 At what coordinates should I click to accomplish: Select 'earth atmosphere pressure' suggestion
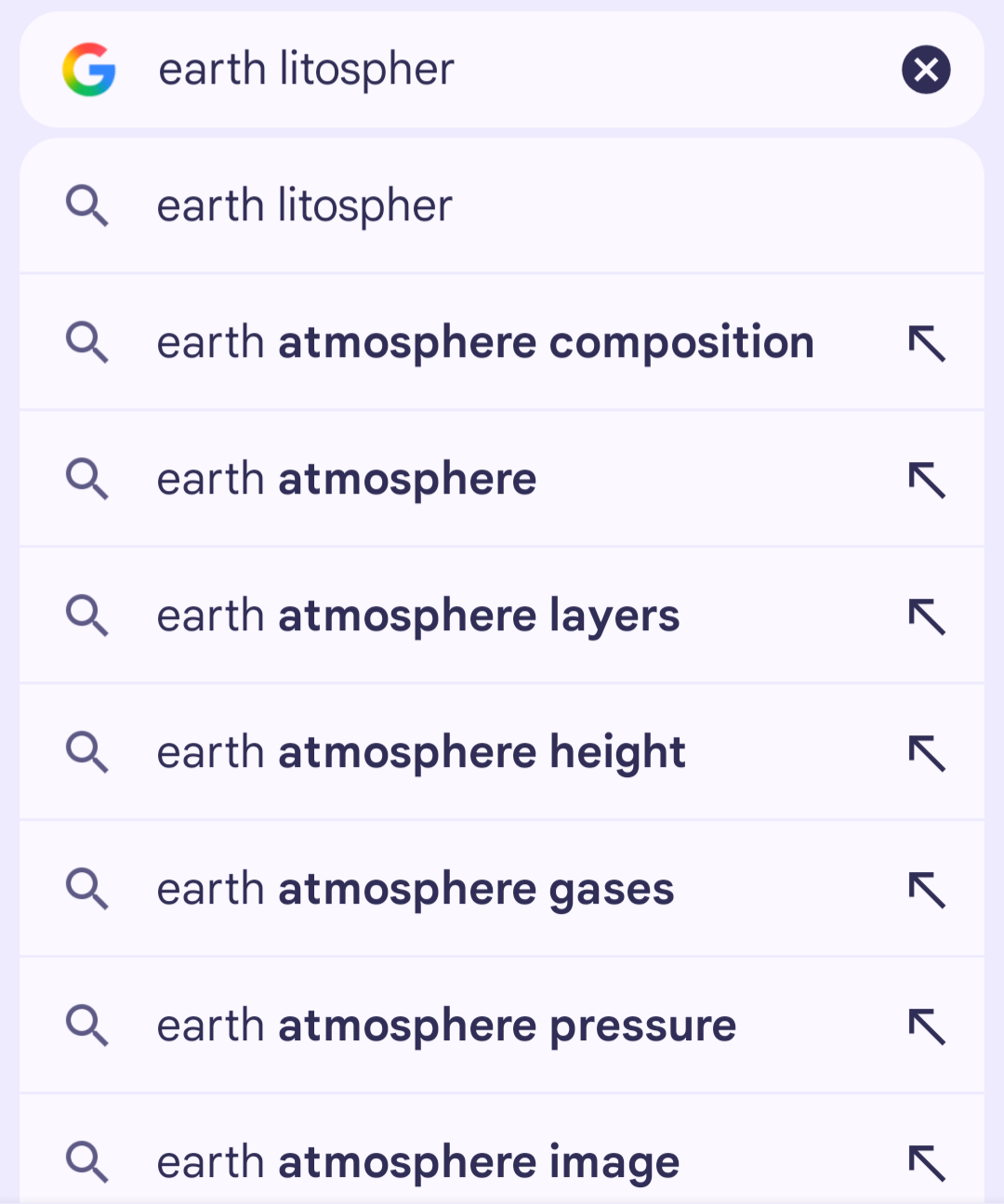click(446, 1025)
